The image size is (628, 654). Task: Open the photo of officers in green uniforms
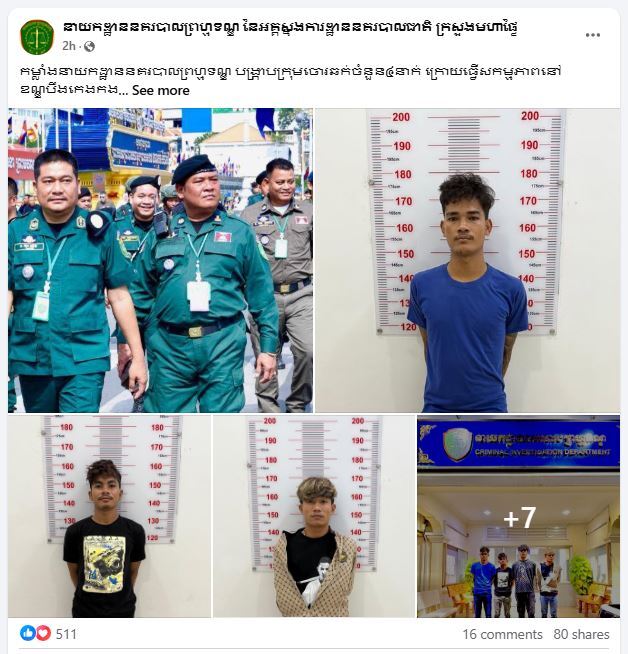tap(160, 260)
